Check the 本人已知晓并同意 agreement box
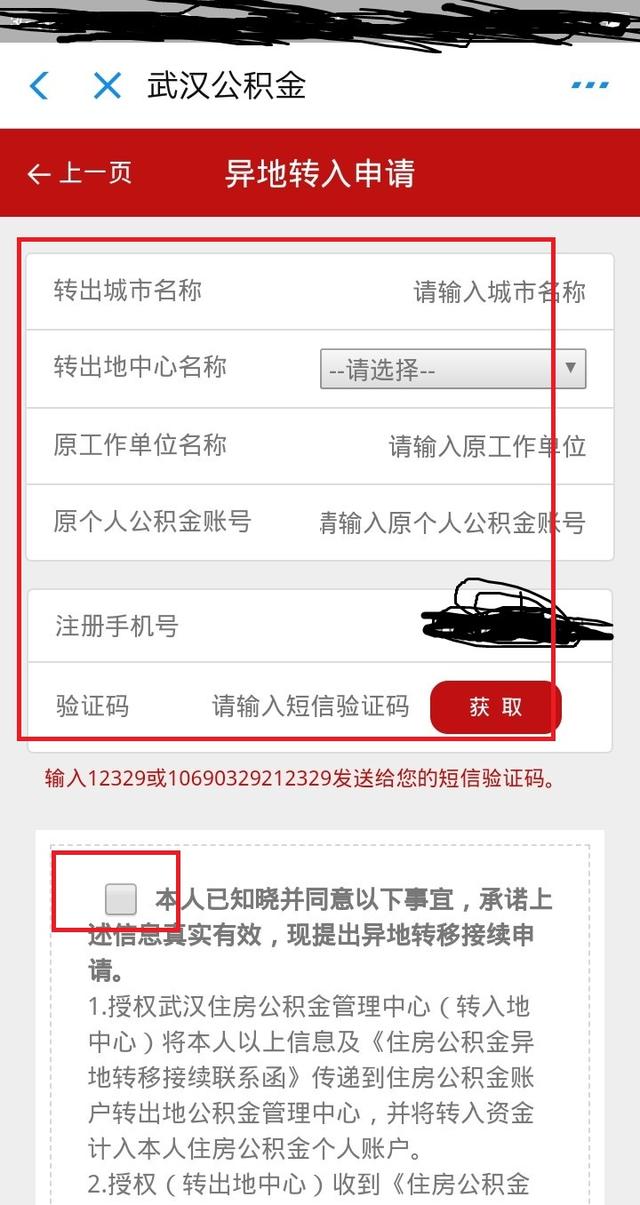 (121, 899)
